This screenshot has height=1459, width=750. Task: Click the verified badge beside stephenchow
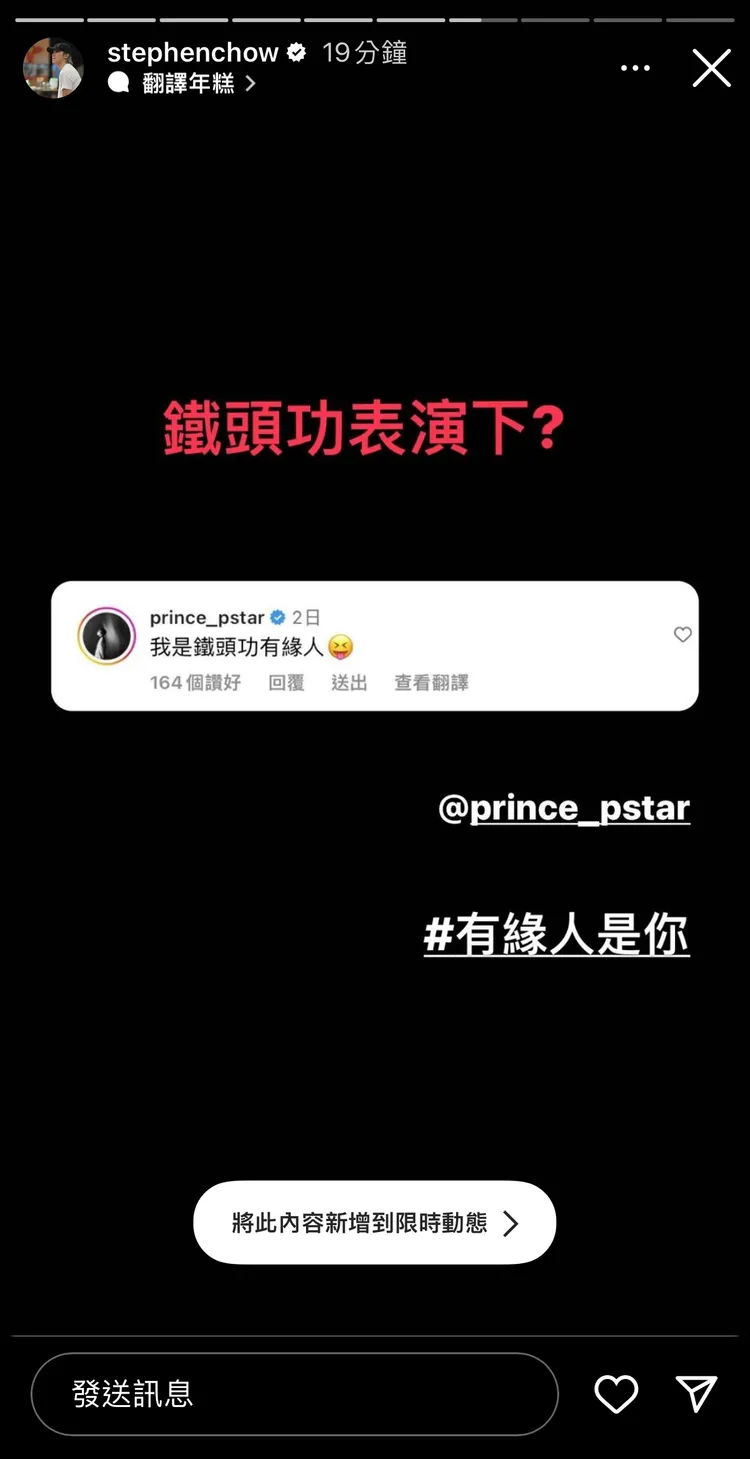(295, 52)
